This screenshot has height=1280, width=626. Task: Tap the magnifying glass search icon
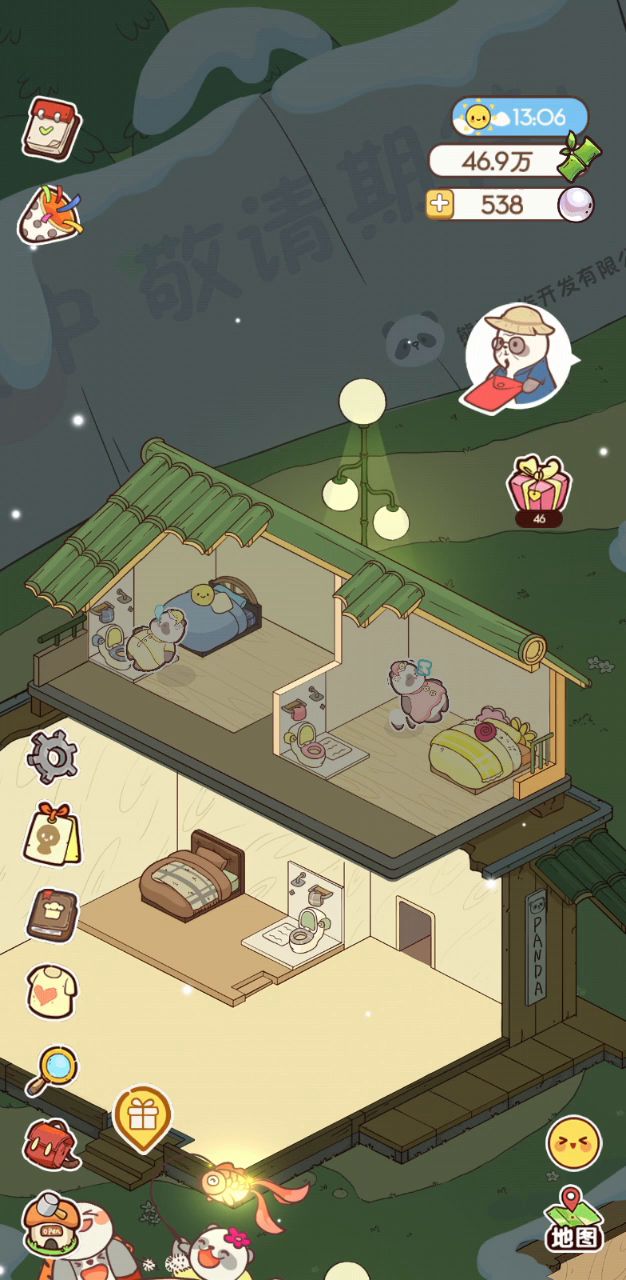52,1068
